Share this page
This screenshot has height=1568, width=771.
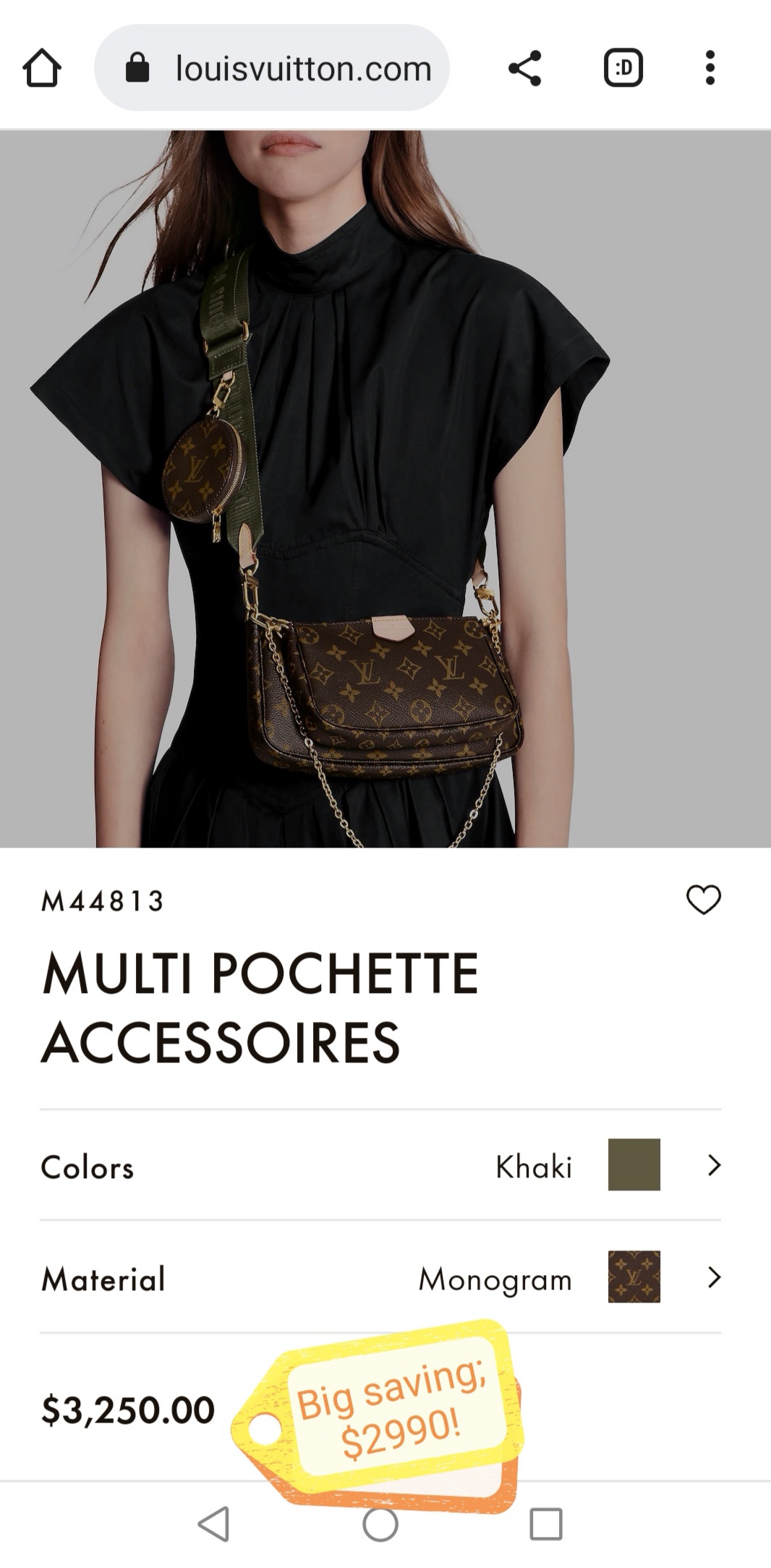pos(525,68)
